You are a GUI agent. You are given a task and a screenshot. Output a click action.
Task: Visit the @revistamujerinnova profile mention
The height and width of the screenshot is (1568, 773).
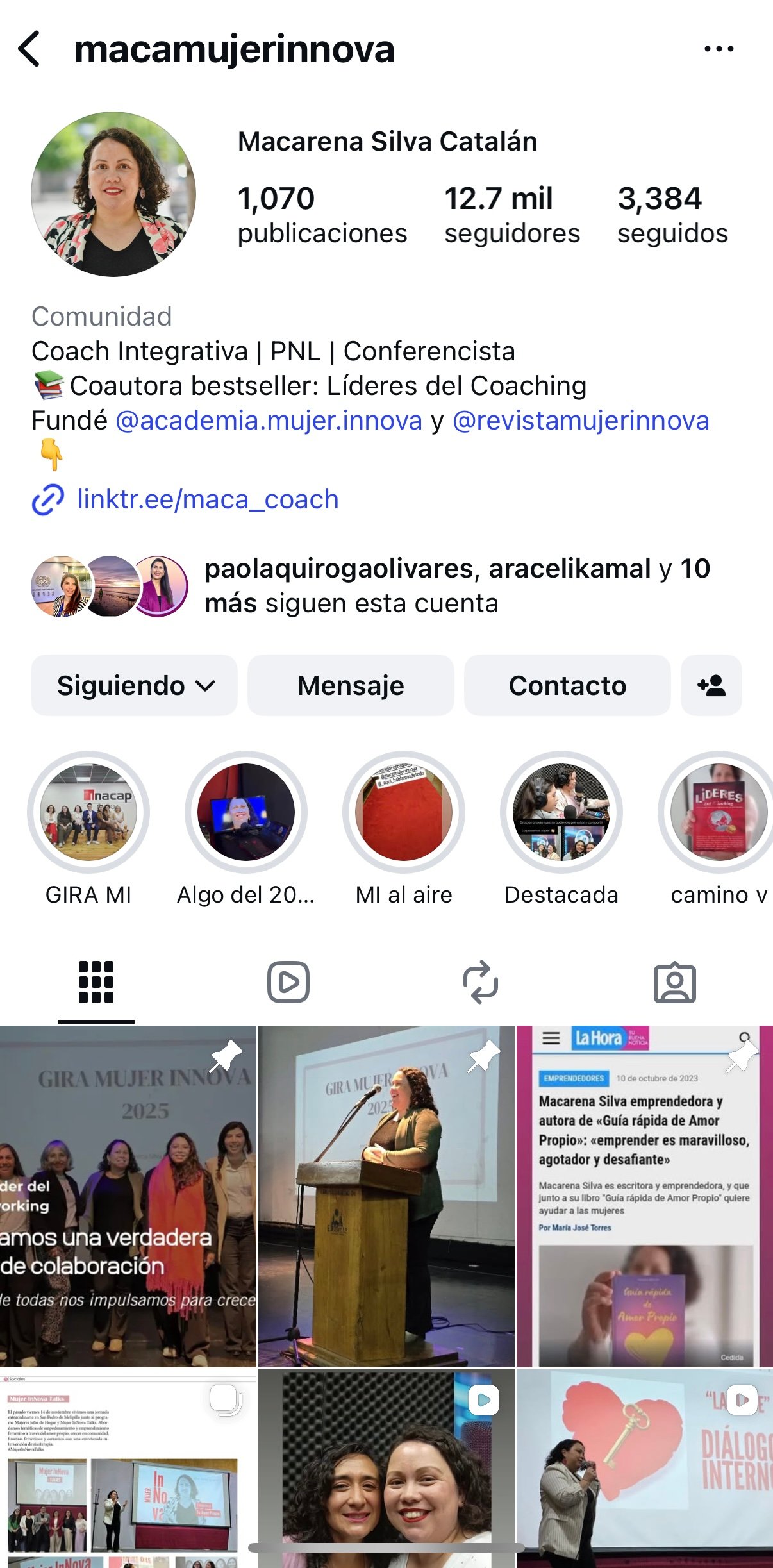(x=581, y=421)
